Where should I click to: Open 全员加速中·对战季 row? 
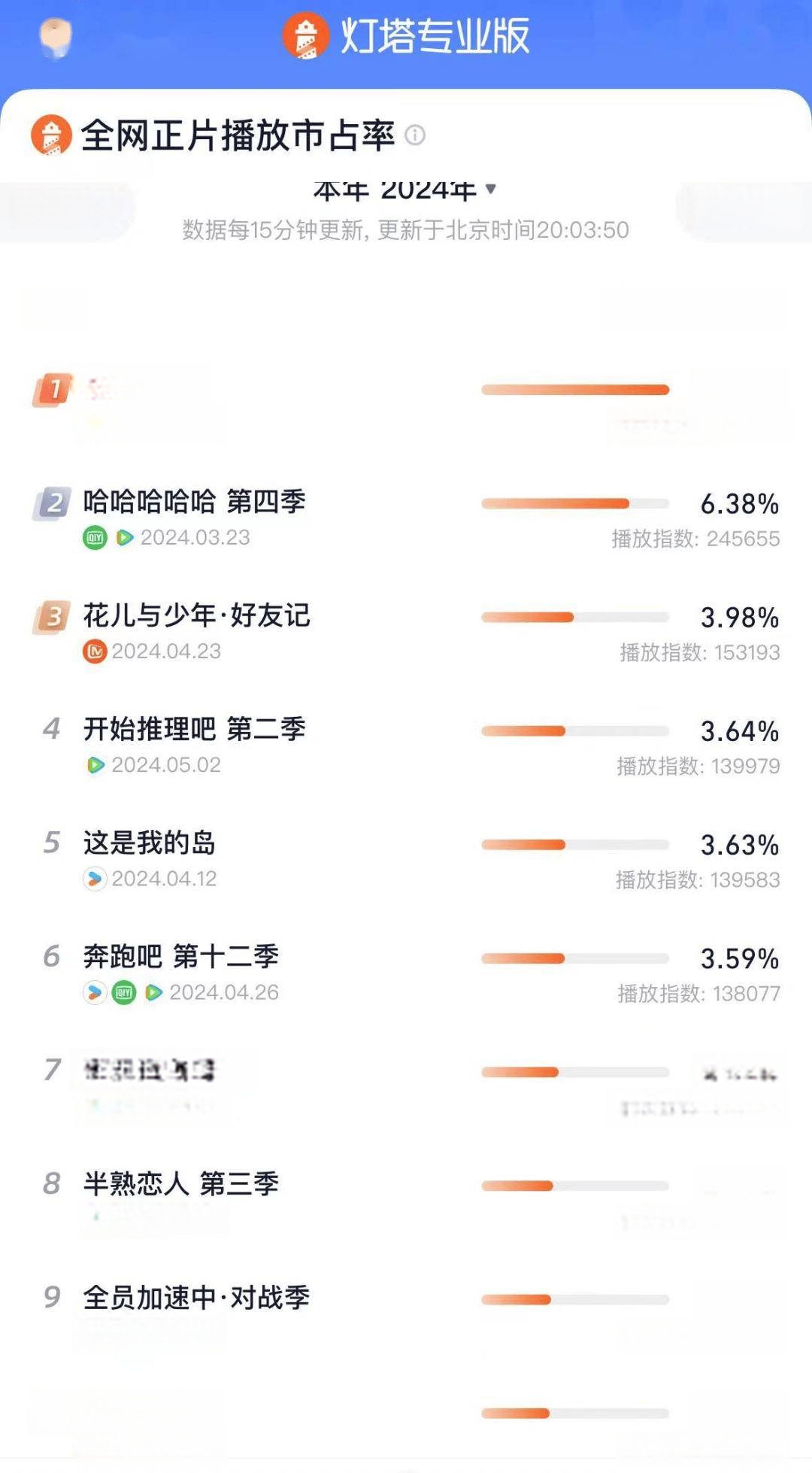[406, 1314]
